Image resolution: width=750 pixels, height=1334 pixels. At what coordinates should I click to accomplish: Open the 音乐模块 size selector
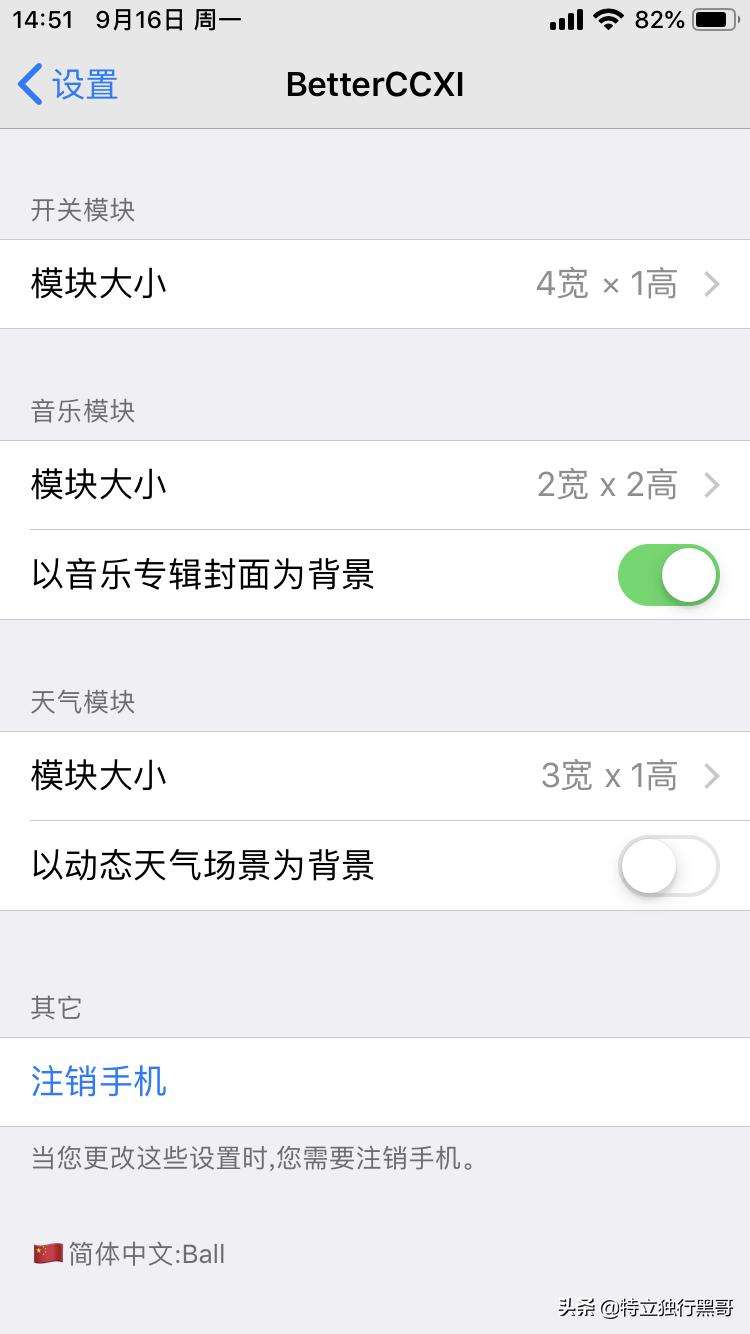[375, 485]
